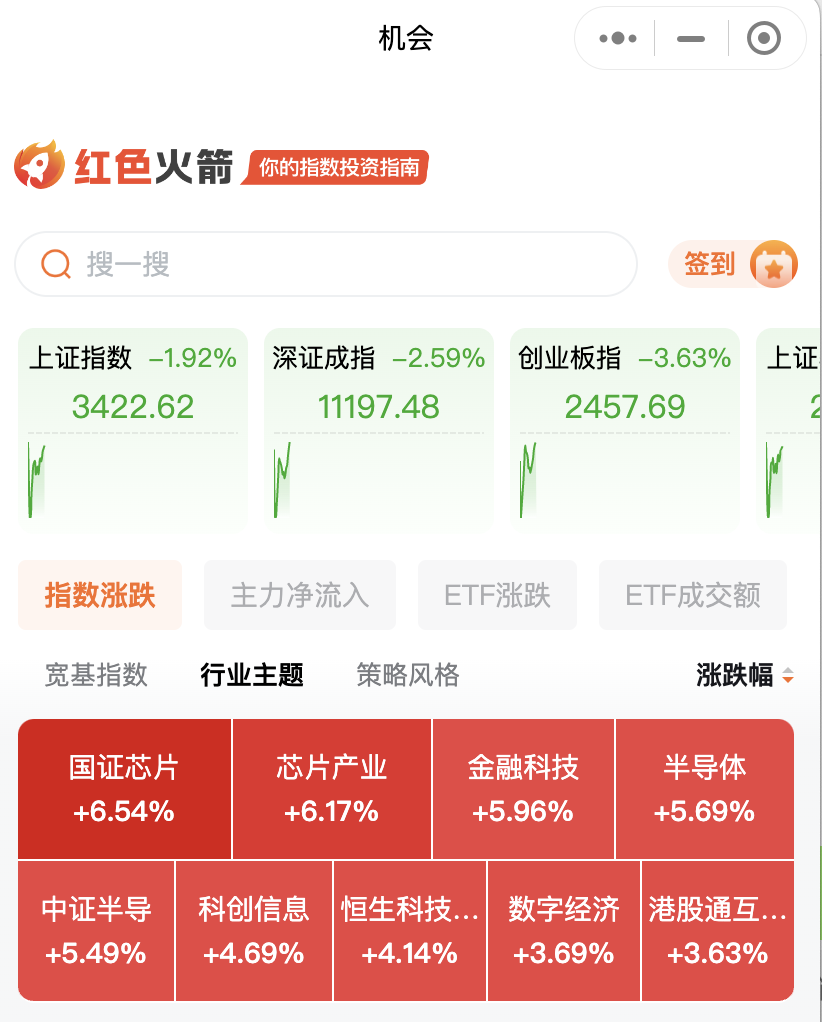Open the mini program more options menu
822x1022 pixels.
coord(617,39)
